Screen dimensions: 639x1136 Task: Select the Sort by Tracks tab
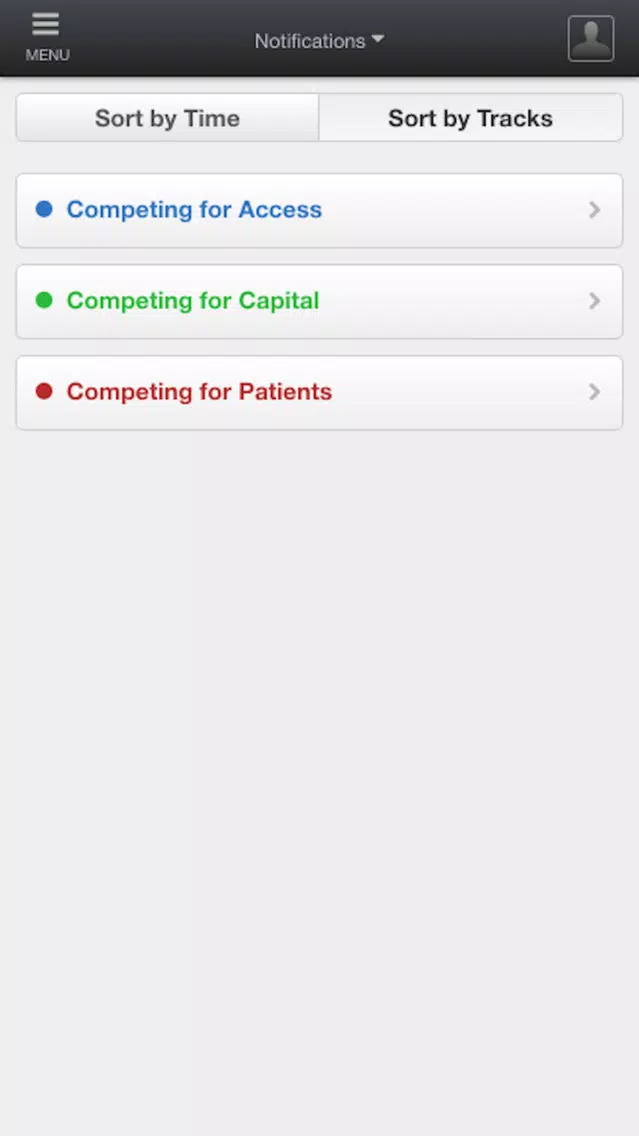(x=470, y=117)
